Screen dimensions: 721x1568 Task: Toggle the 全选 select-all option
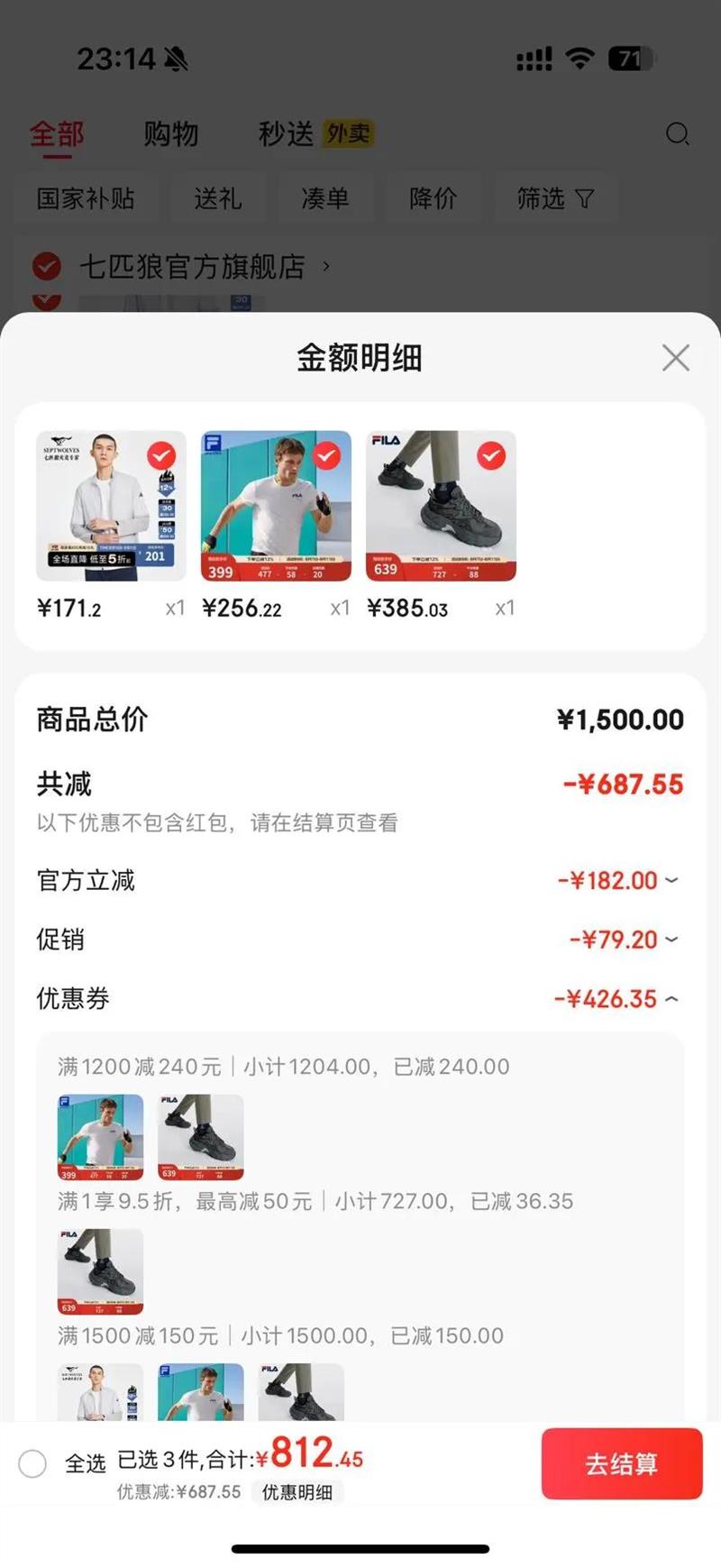tap(33, 1463)
